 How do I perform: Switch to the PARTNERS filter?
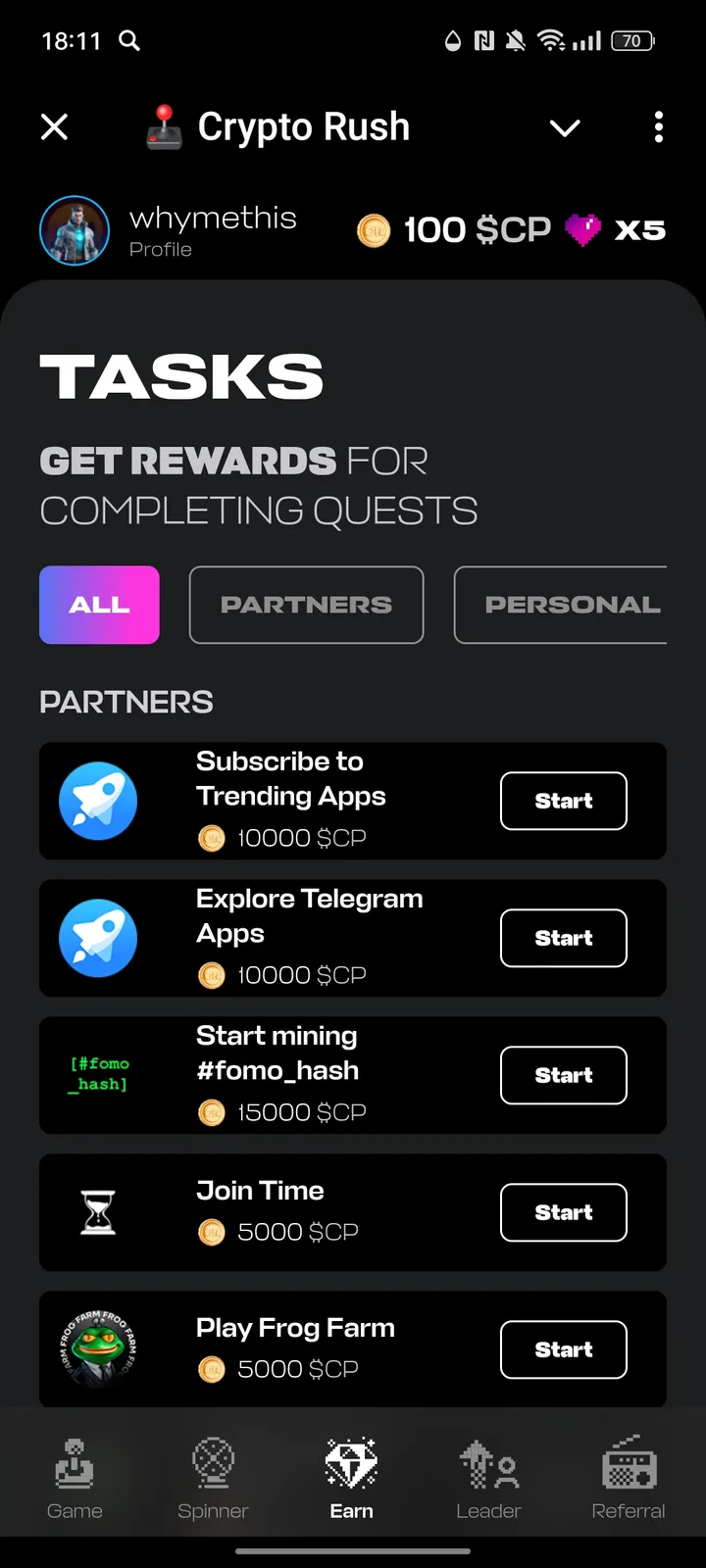pyautogui.click(x=306, y=605)
